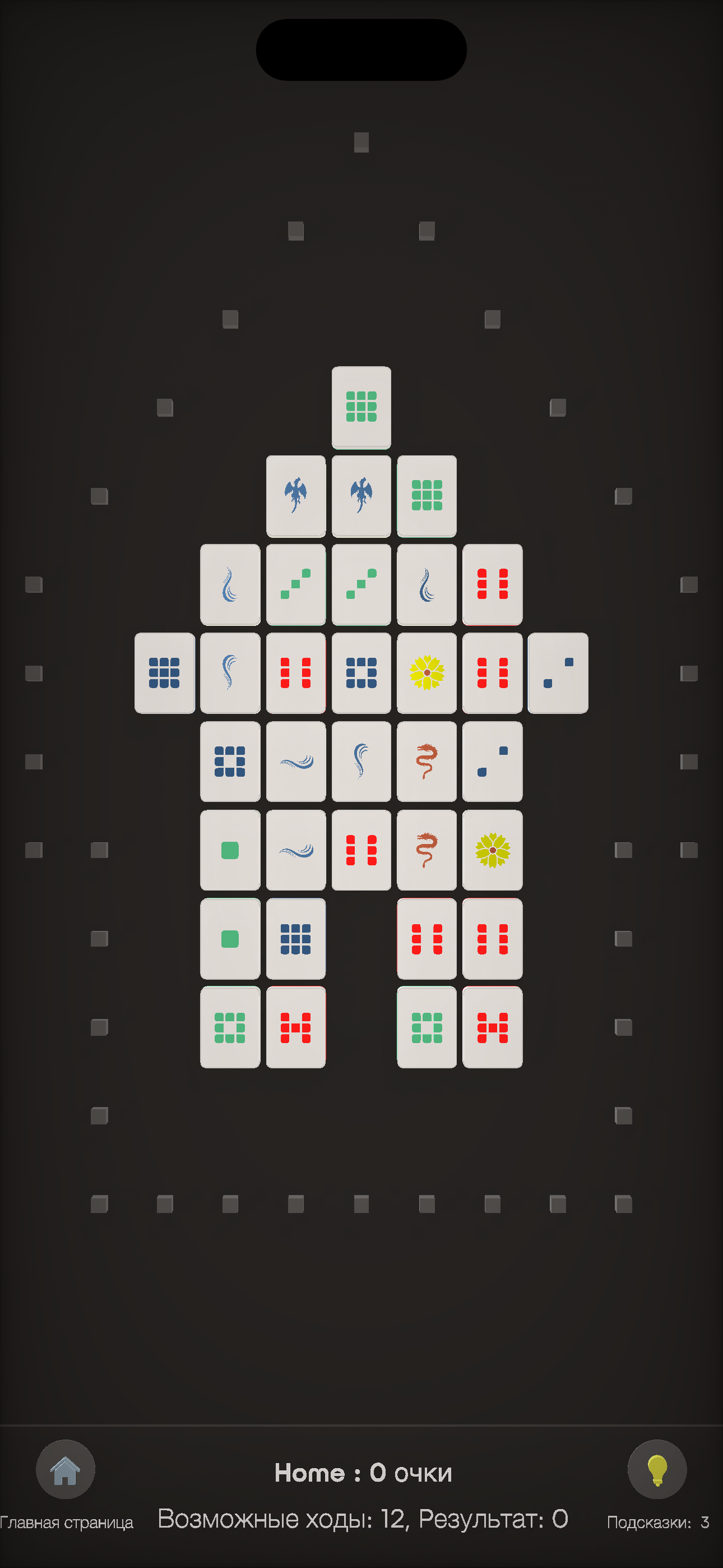Tap the green ring tile below the green square tiles
Image resolution: width=723 pixels, height=1568 pixels.
click(230, 1027)
